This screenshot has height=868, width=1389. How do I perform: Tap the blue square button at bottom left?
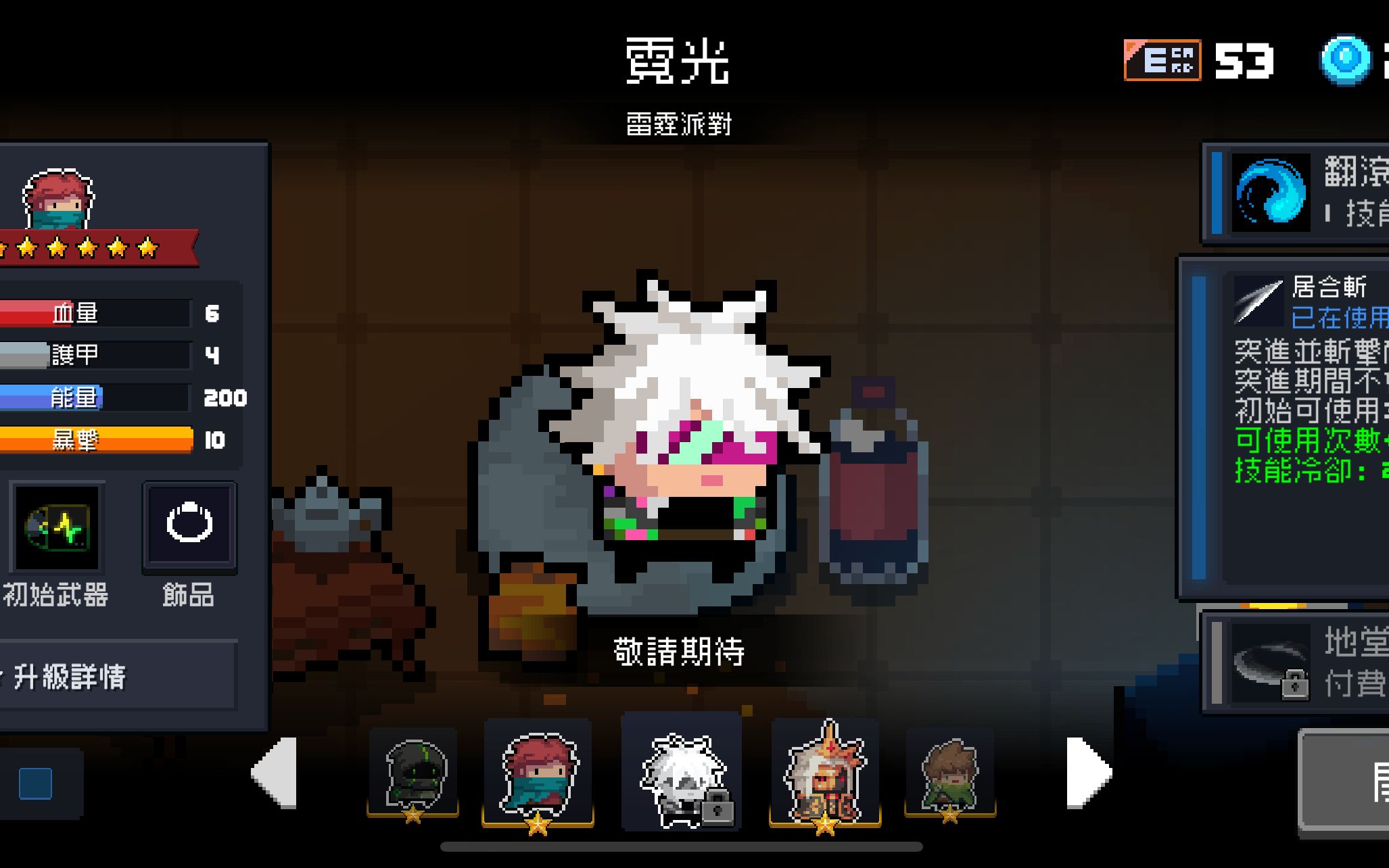36,783
